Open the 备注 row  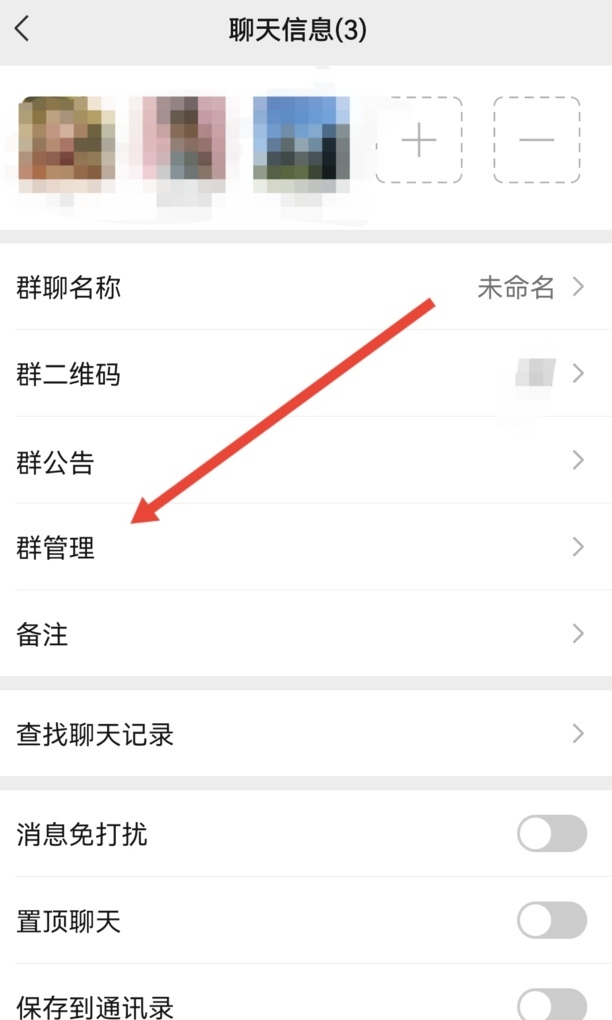click(306, 634)
